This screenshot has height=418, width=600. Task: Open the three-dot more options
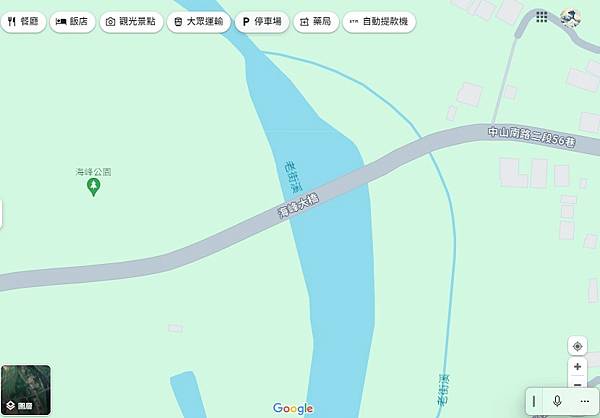click(585, 401)
